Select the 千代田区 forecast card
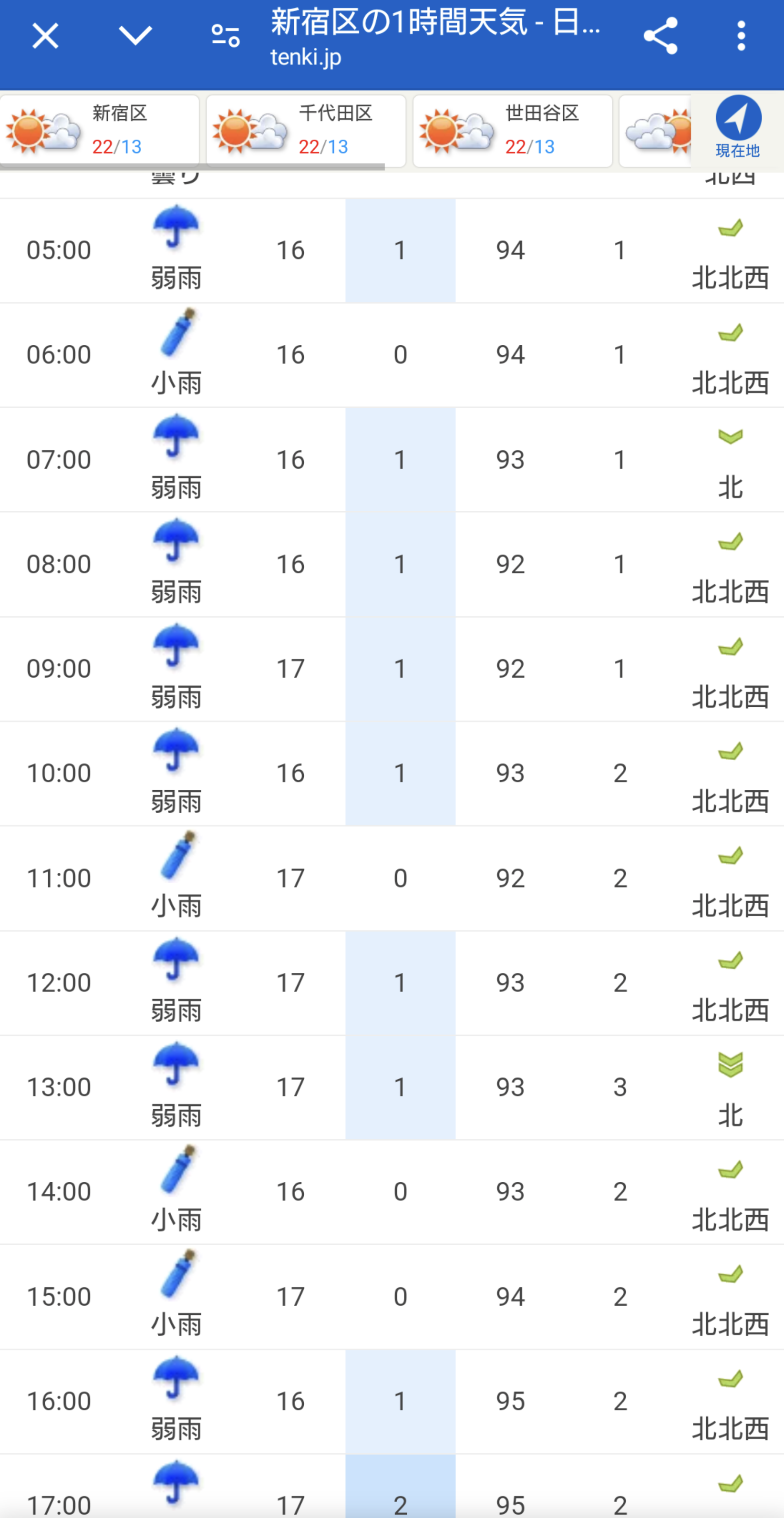This screenshot has width=784, height=1518. (306, 131)
